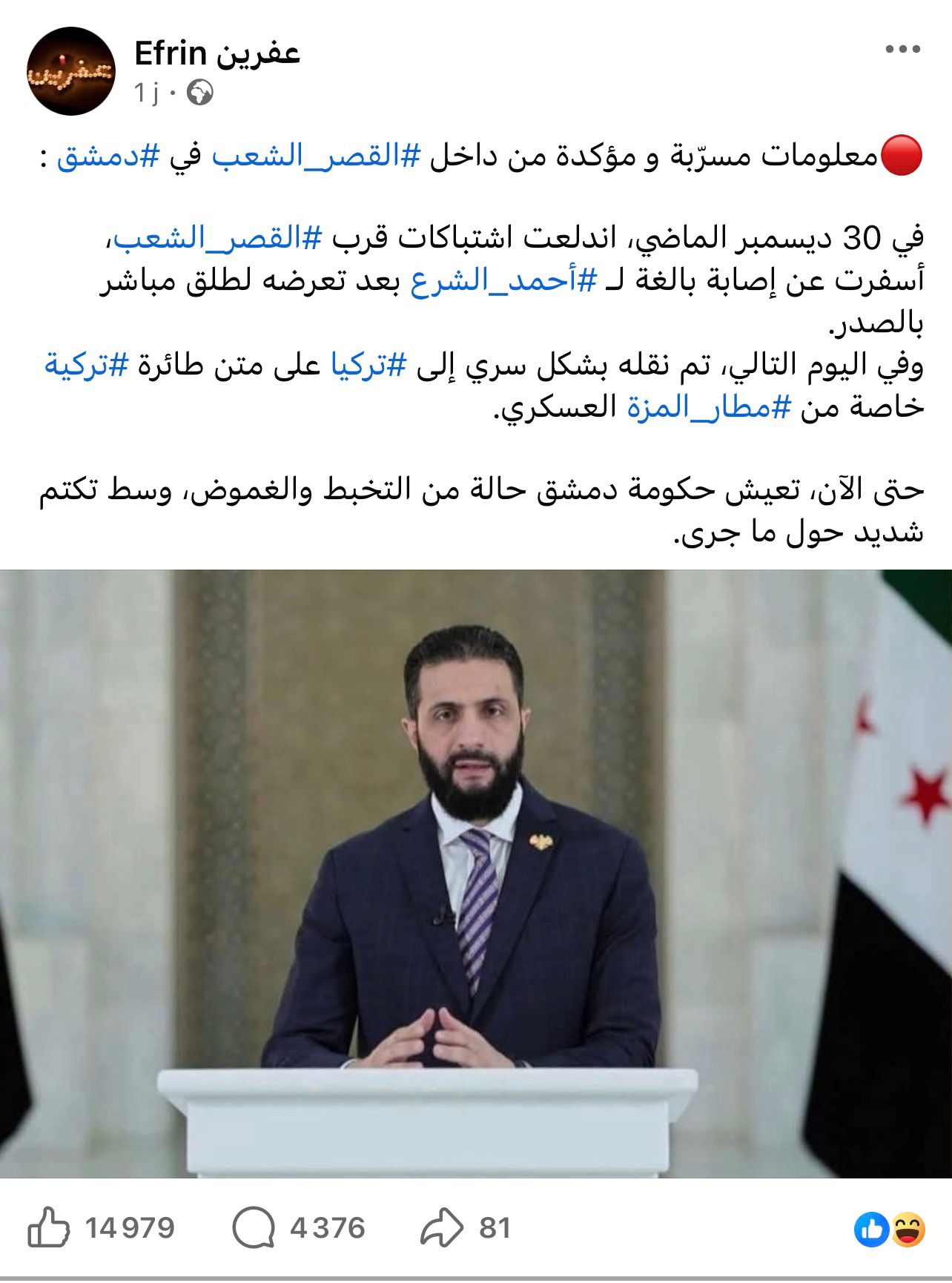Image resolution: width=952 pixels, height=1283 pixels.
Task: Like this post with the thumbs-up
Action: coord(49,1227)
